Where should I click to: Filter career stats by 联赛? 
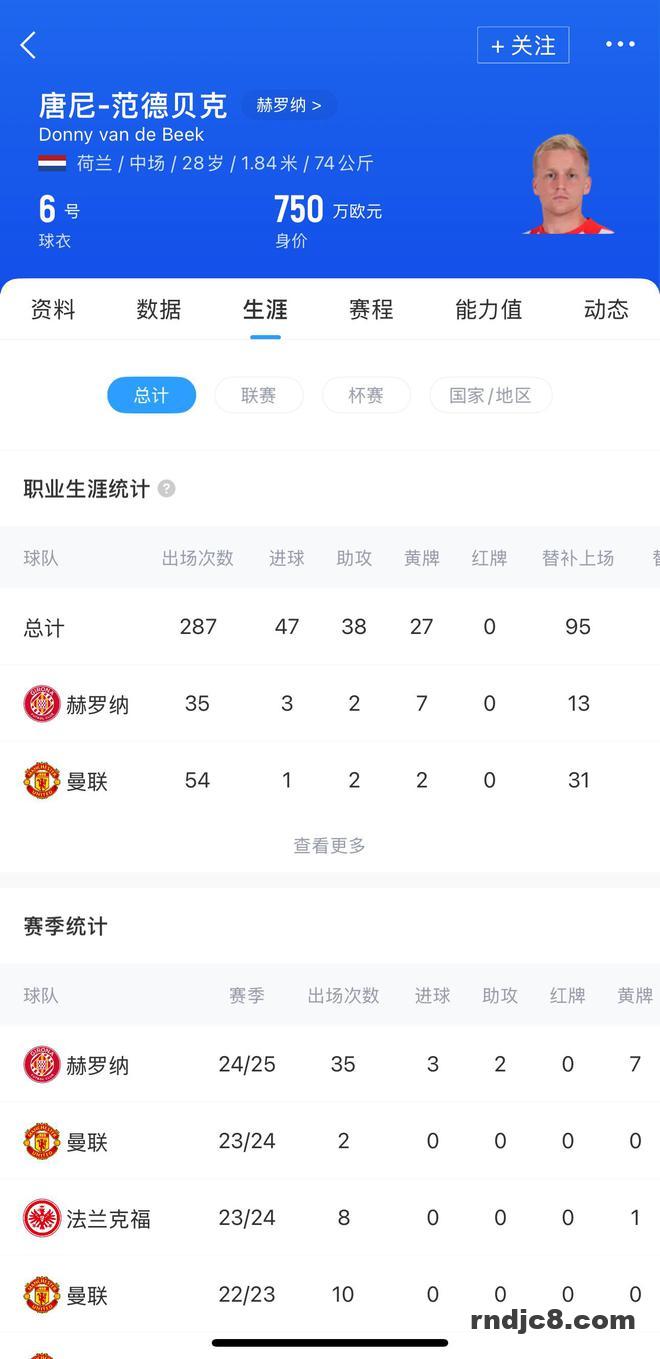(259, 395)
